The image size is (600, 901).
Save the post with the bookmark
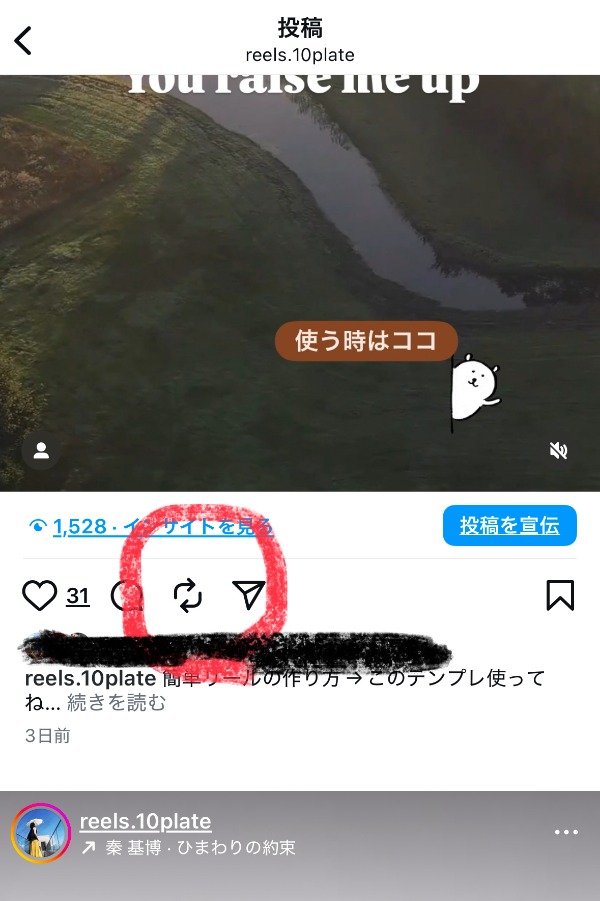click(560, 596)
